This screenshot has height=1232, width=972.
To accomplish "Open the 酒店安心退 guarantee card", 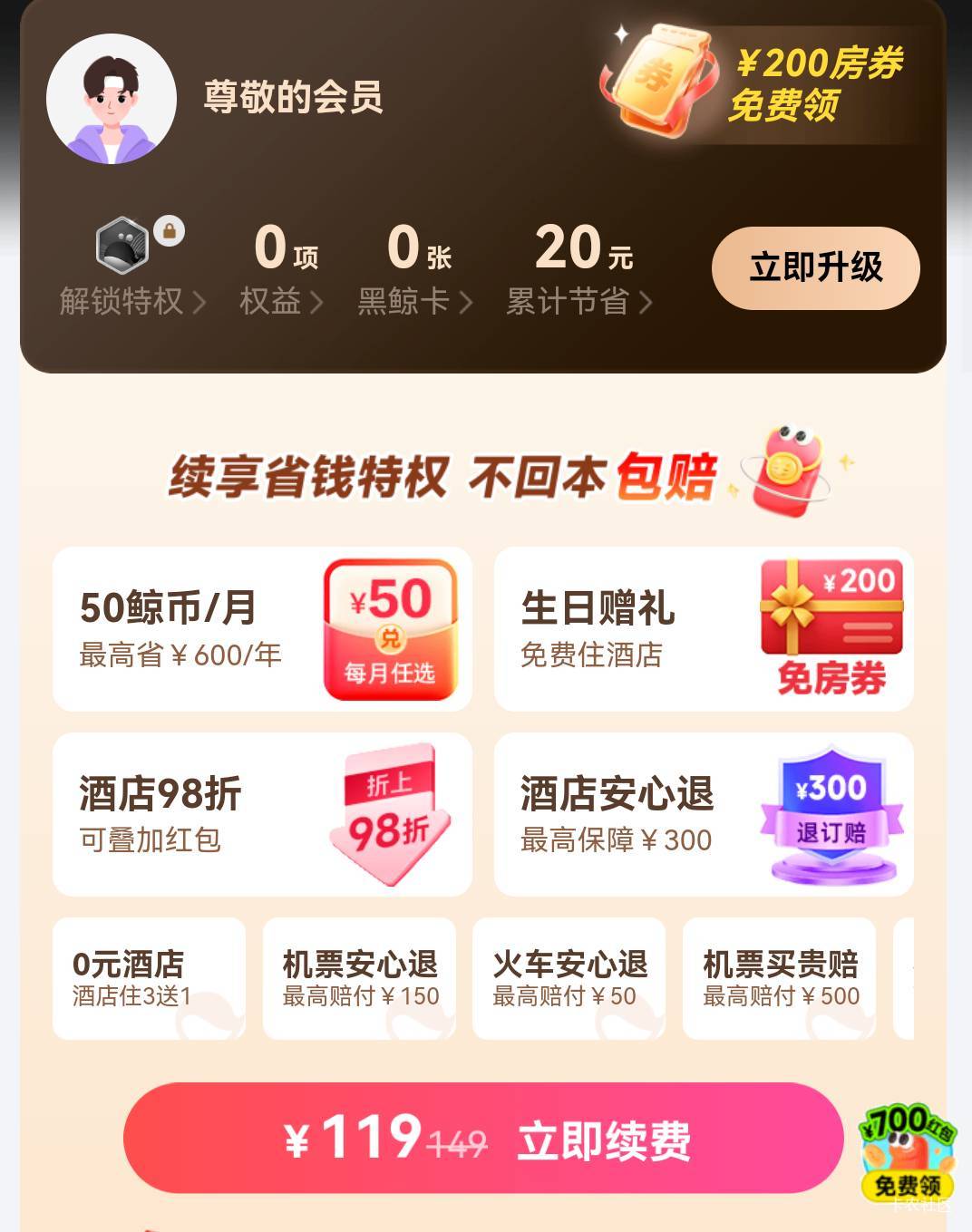I will (x=704, y=814).
